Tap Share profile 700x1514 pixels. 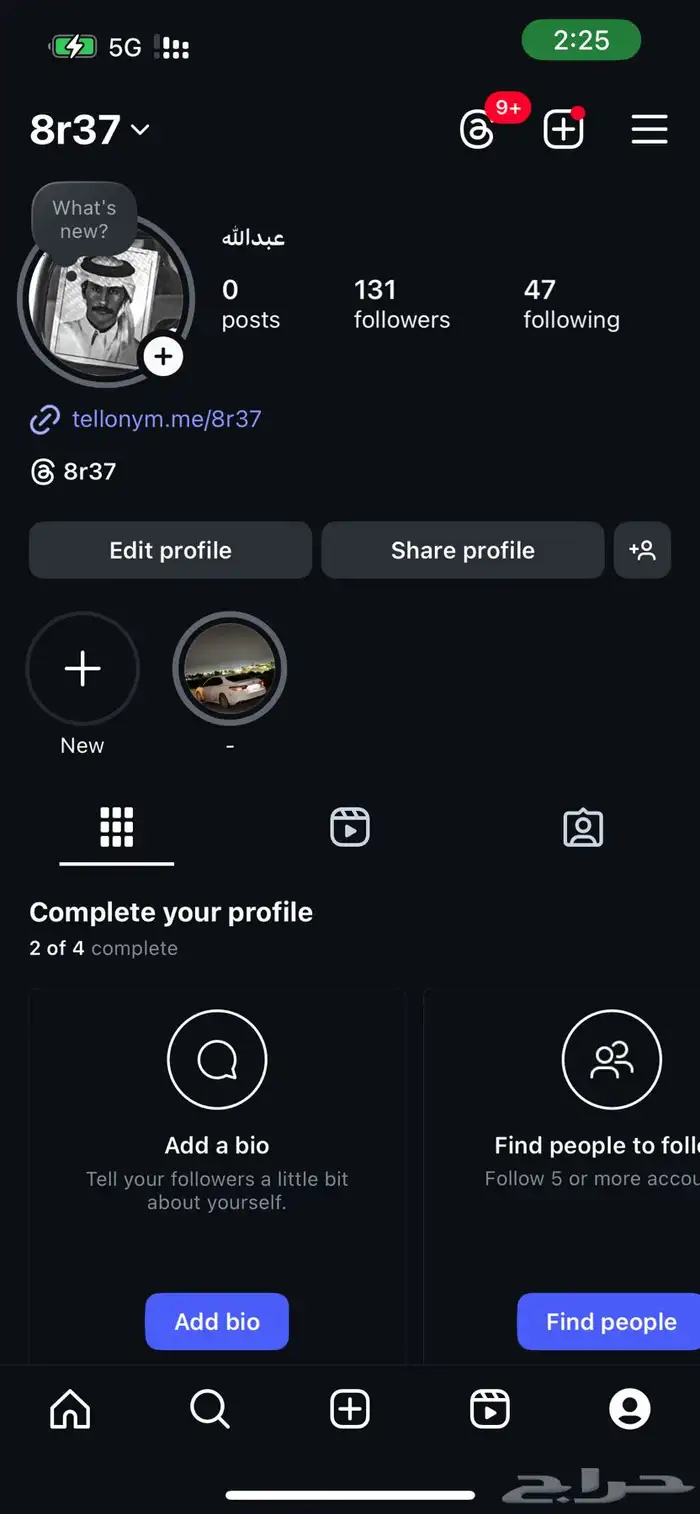point(462,550)
